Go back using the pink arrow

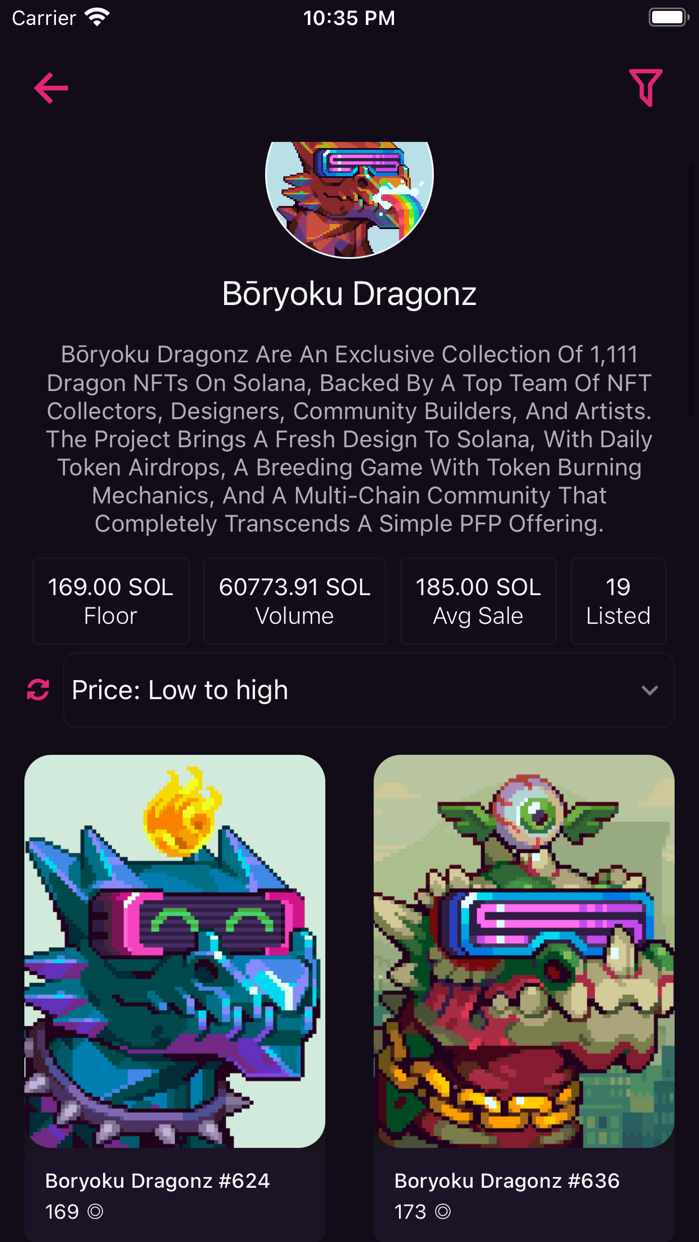[51, 88]
